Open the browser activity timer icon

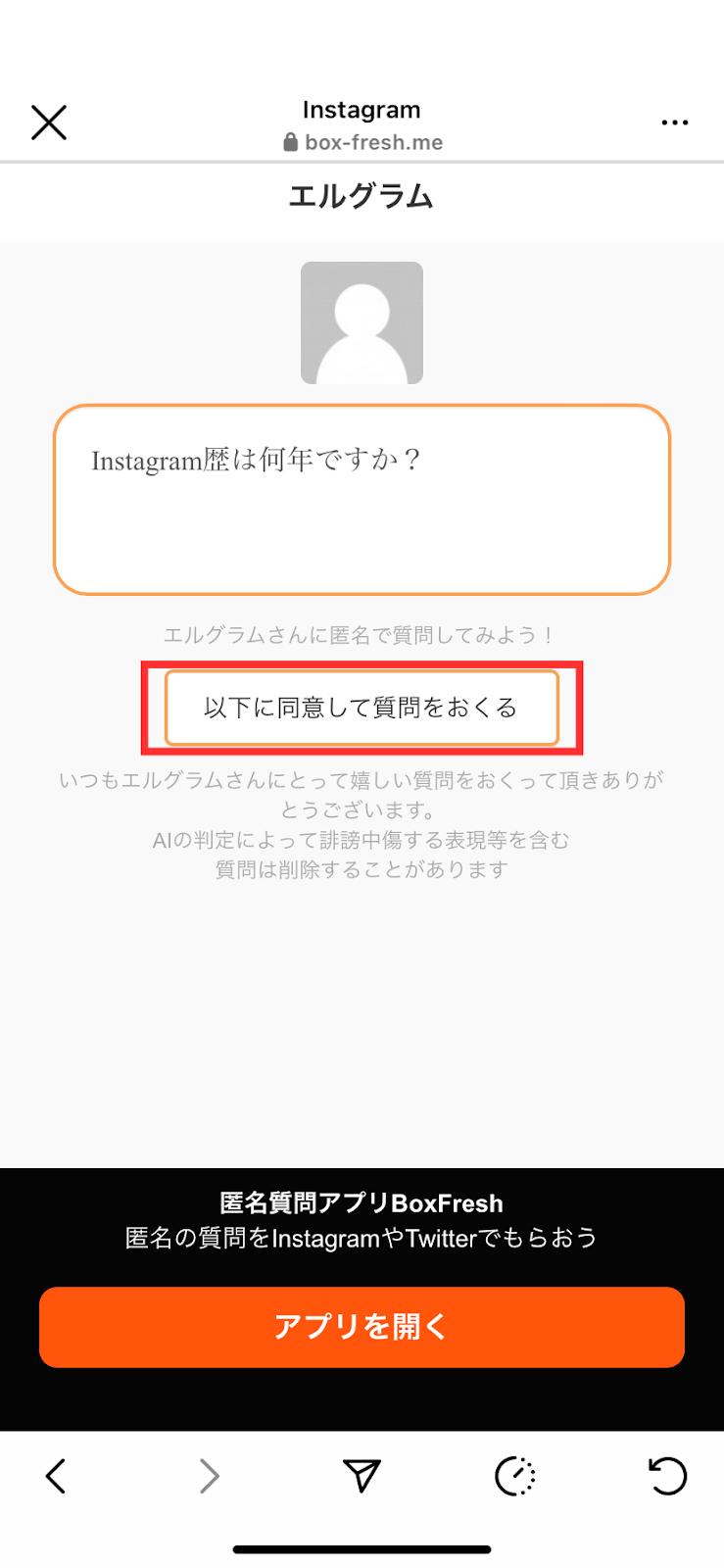tap(515, 1477)
